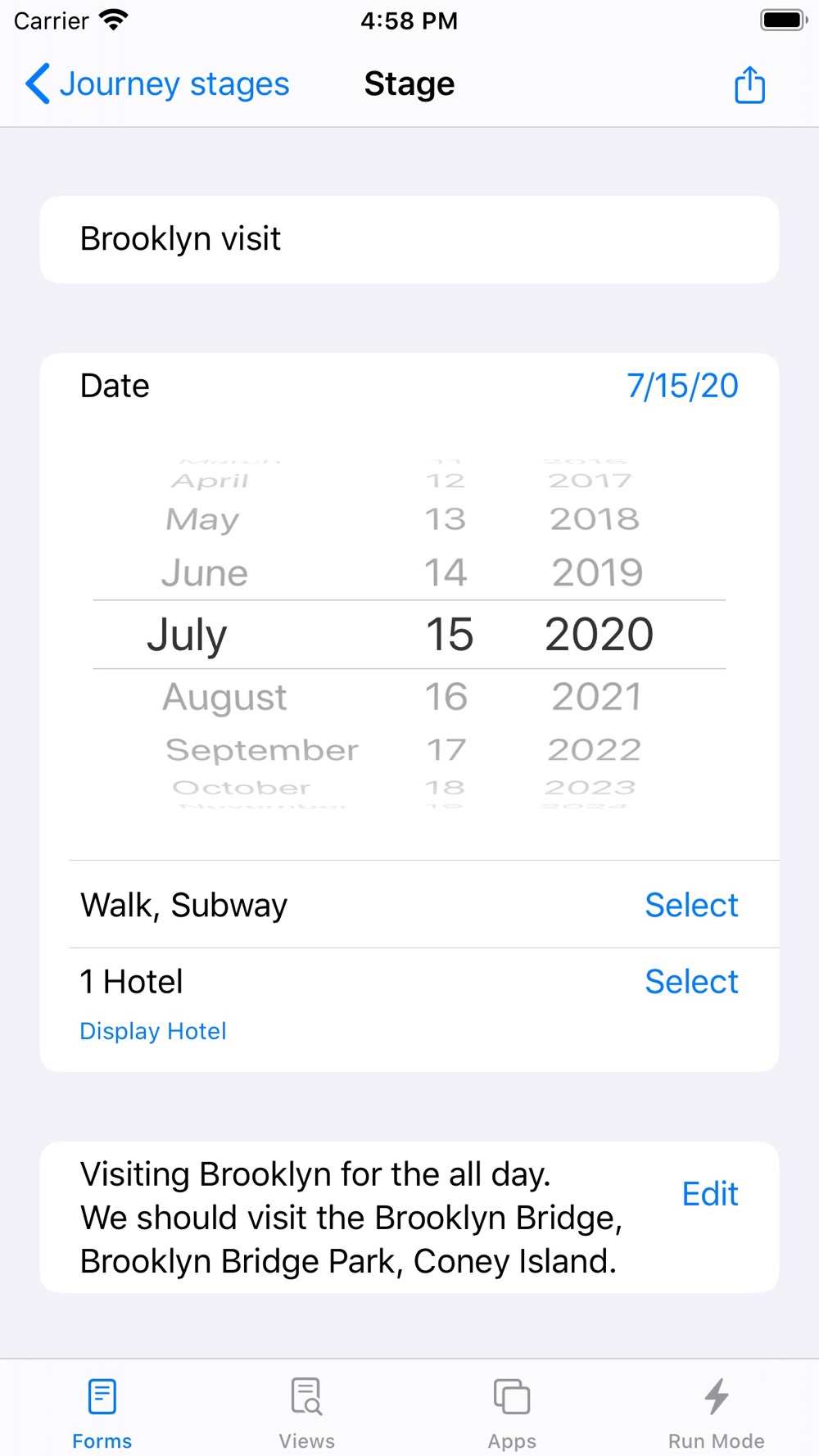This screenshot has width=819, height=1456.
Task: Edit the Brooklyn visit notes
Action: (x=710, y=1194)
